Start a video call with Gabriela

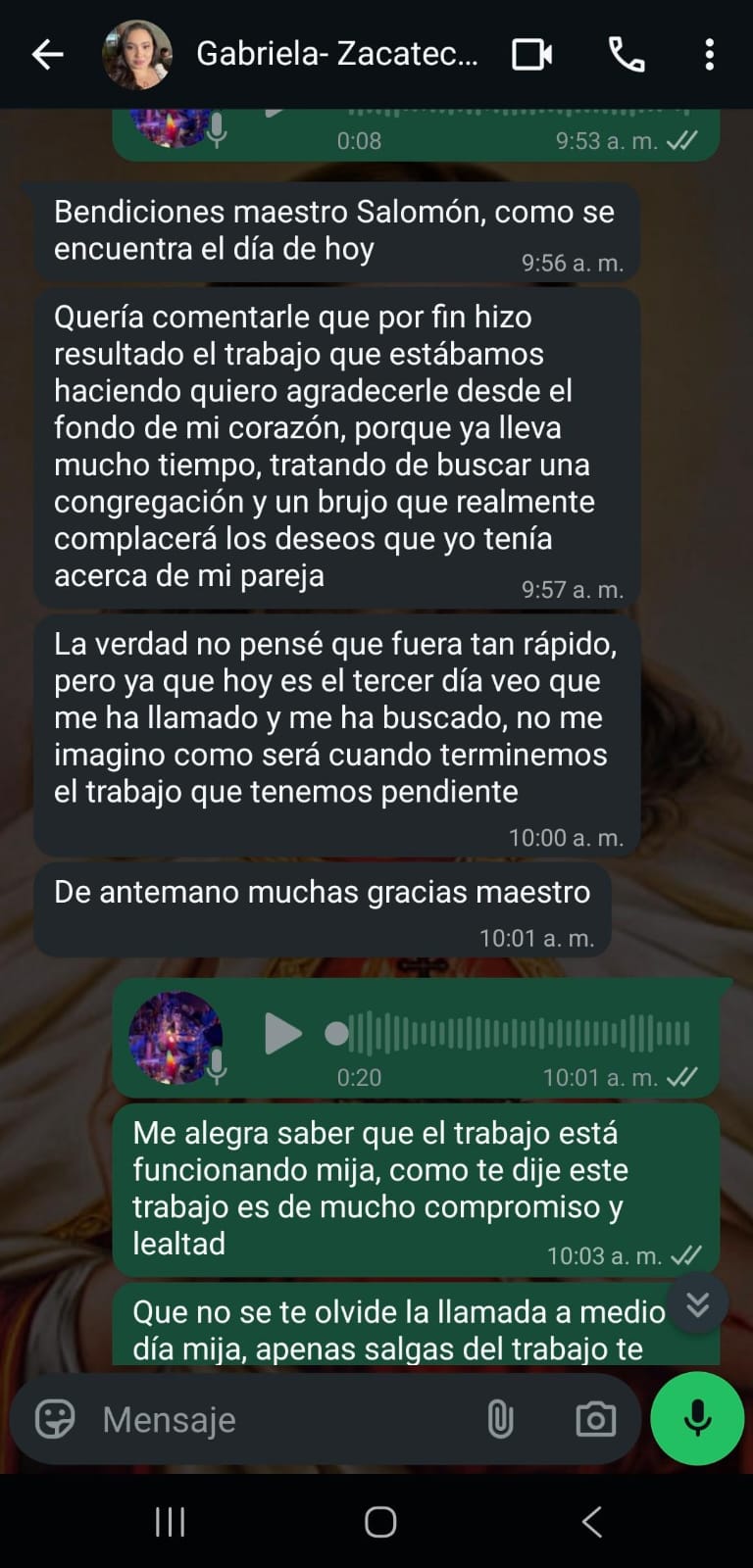532,55
